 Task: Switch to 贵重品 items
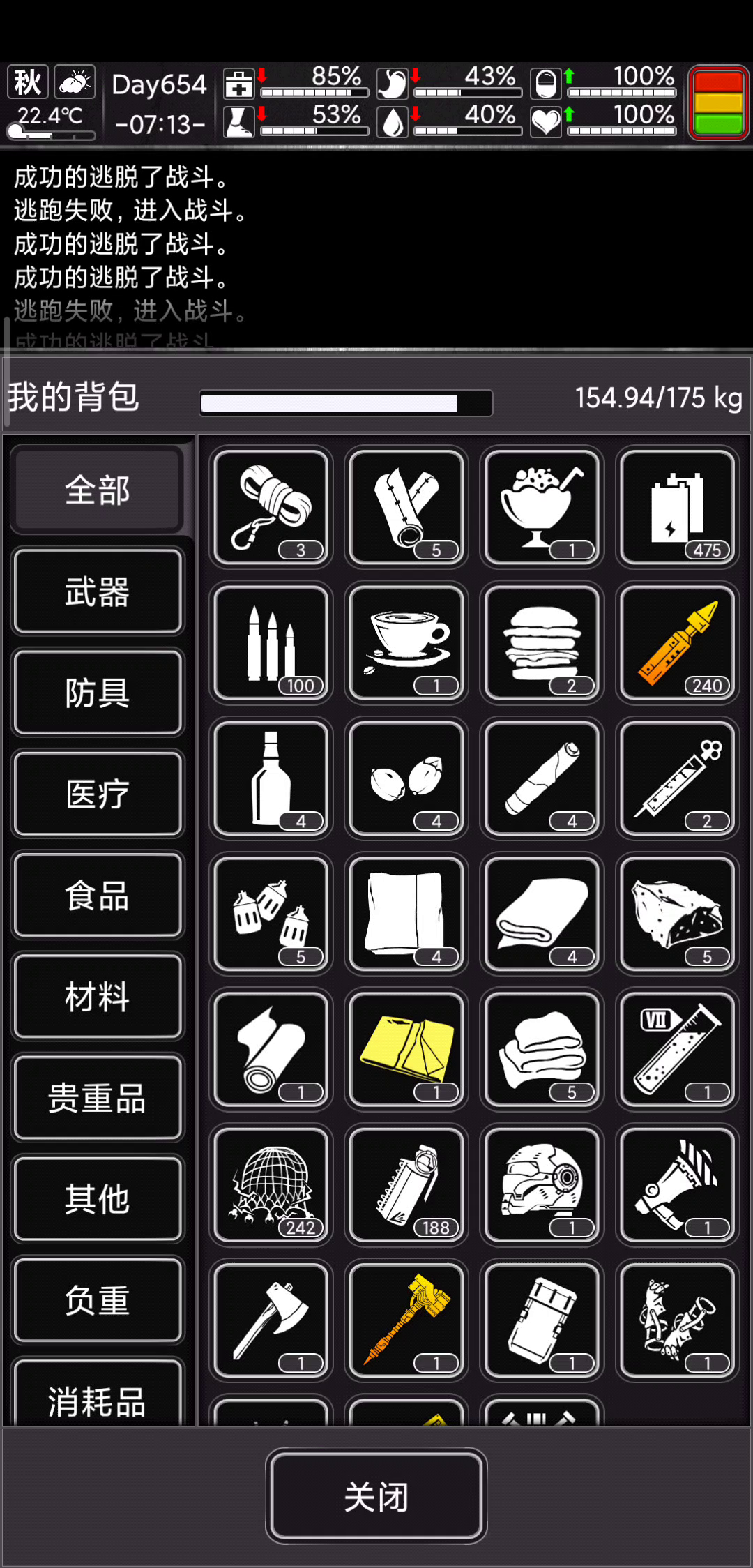(x=98, y=1098)
